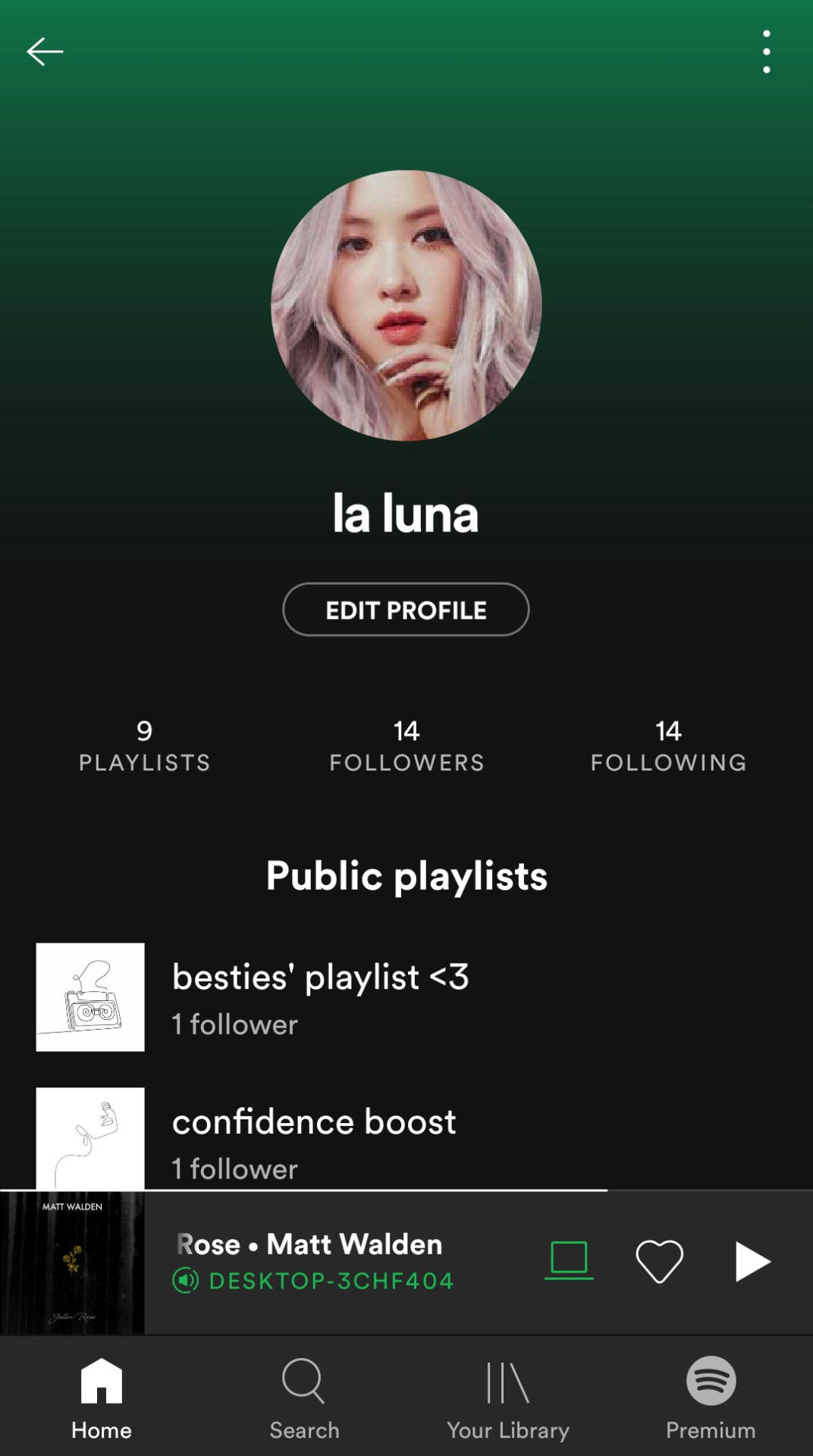Tap the Edit Profile button

(406, 610)
